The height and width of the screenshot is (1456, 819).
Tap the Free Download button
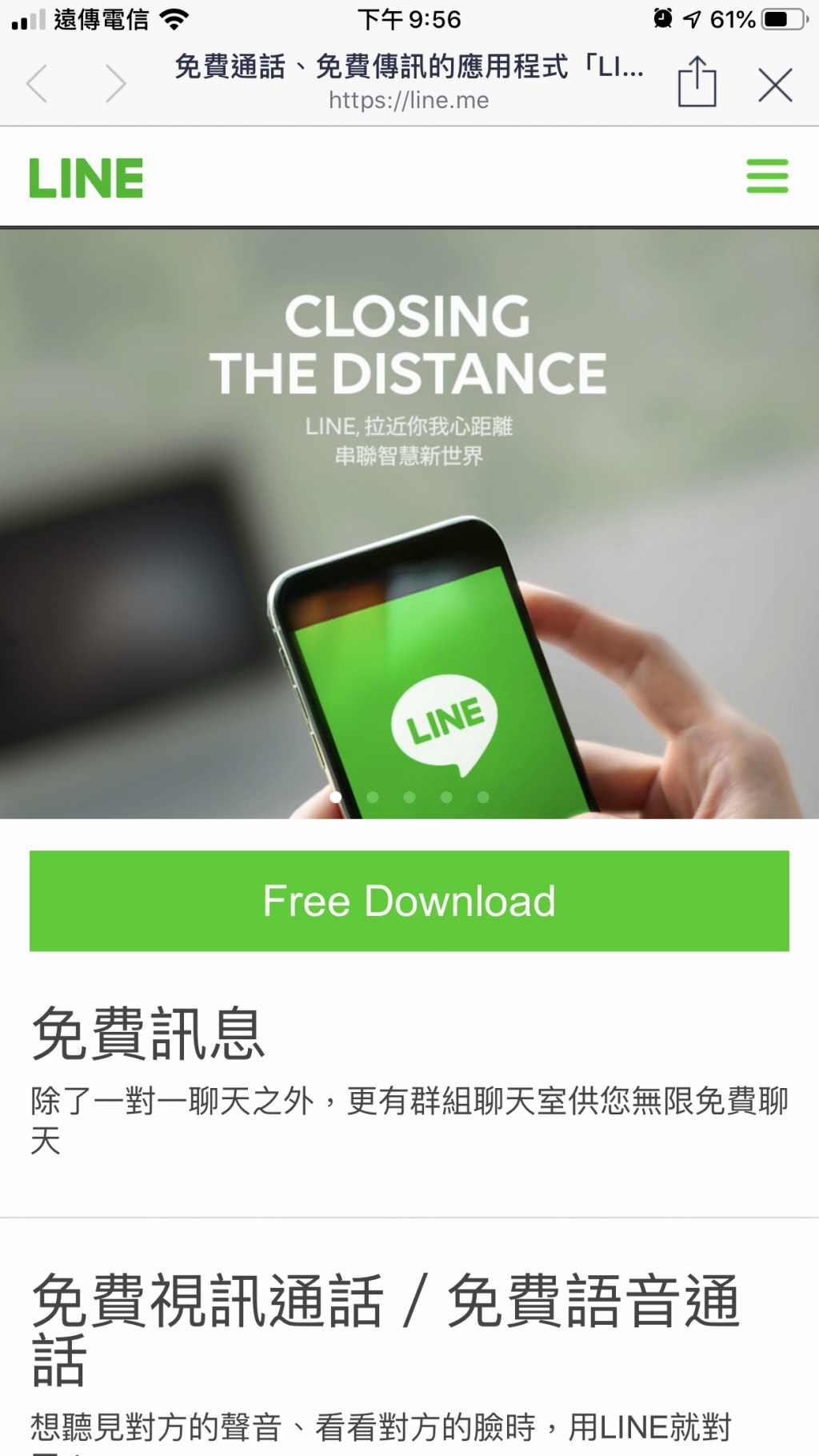[x=409, y=901]
